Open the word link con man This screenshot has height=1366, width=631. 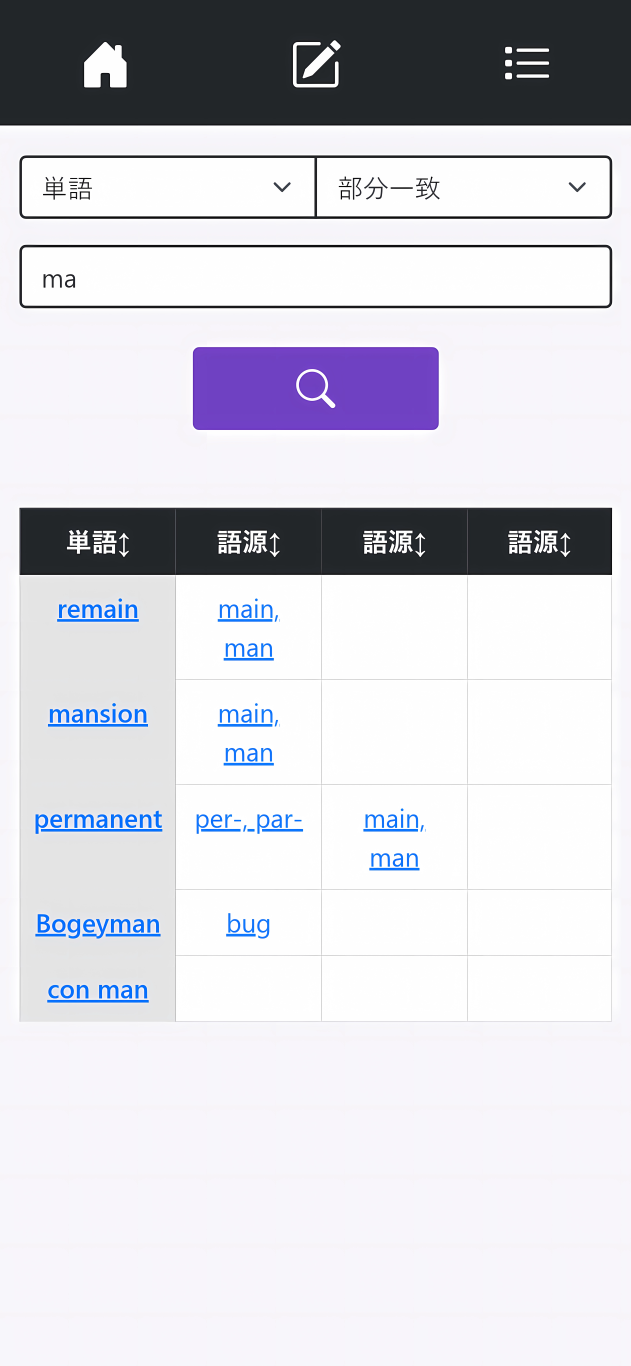coord(98,990)
